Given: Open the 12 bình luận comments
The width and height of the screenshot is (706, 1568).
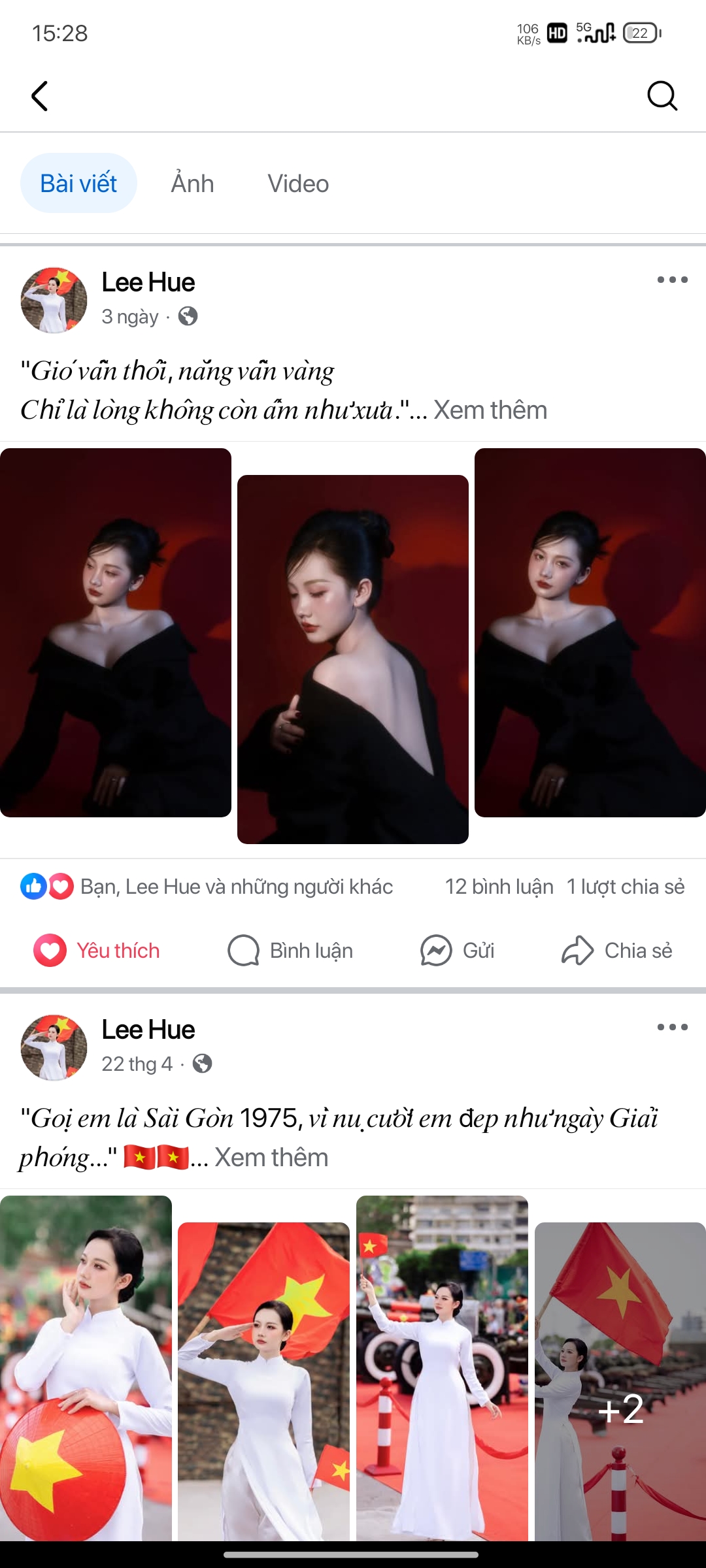Looking at the screenshot, I should tap(499, 887).
